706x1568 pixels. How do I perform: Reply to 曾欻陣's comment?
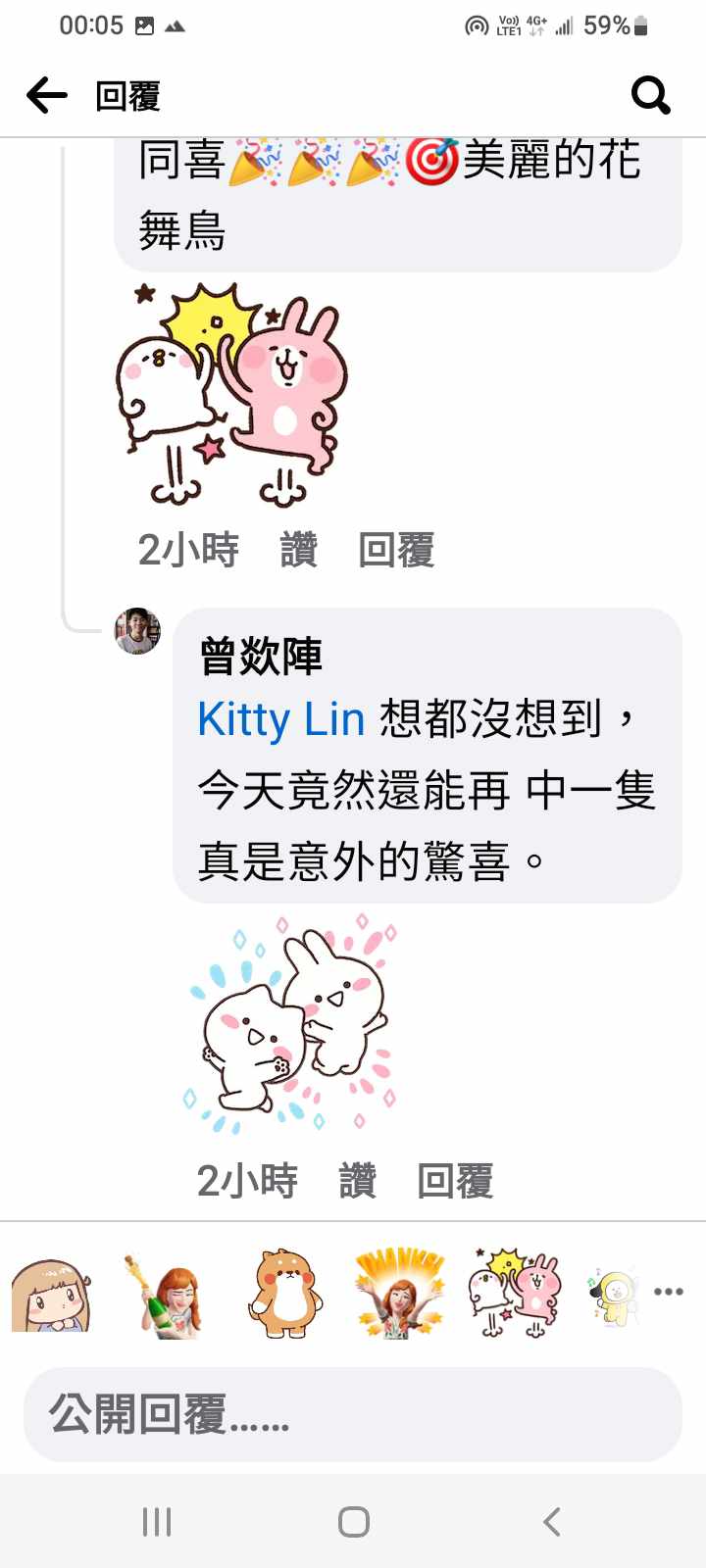coord(454,1181)
